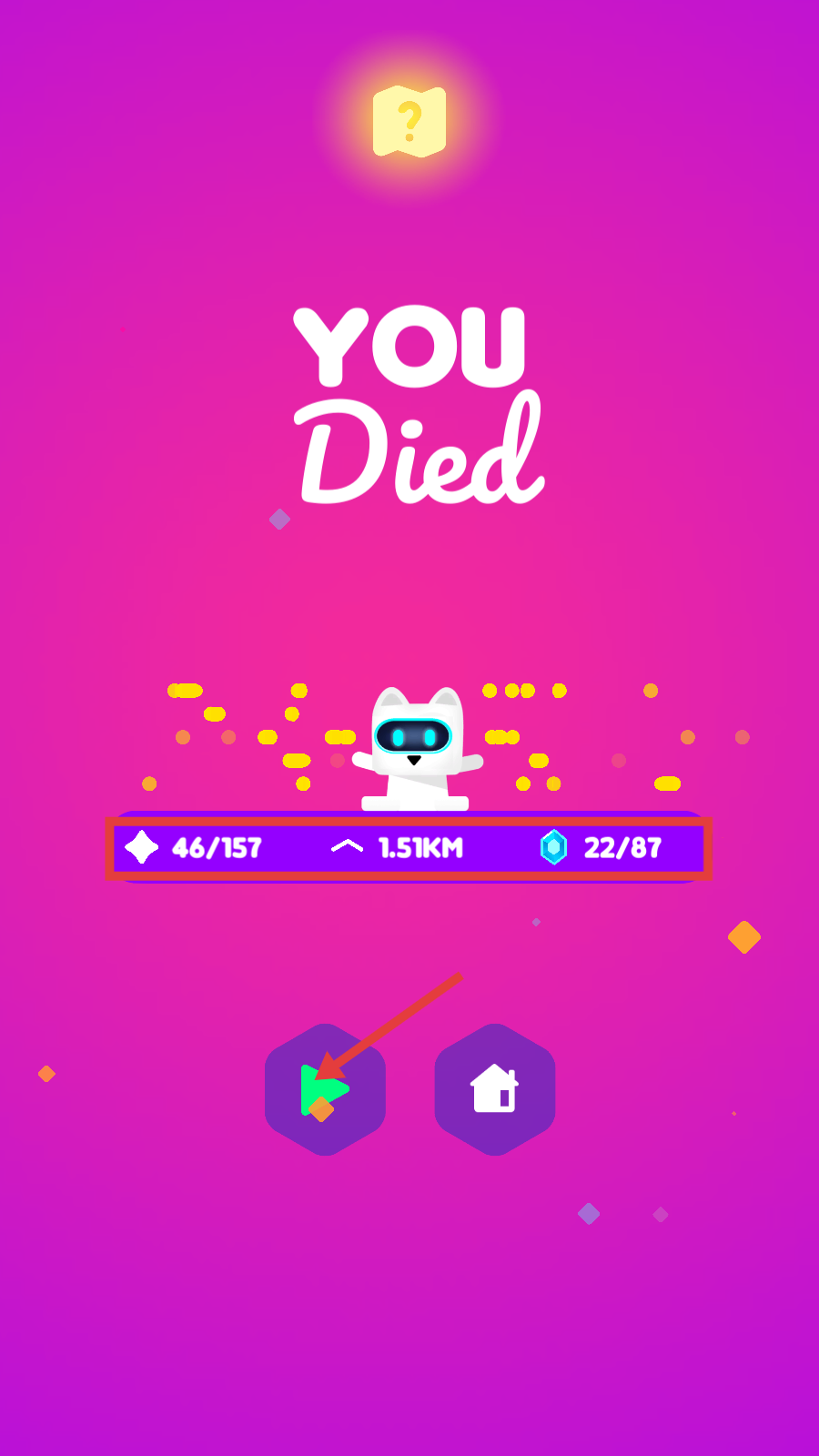Open the glowing mystery map icon
Image resolution: width=819 pixels, height=1456 pixels.
pos(409,121)
